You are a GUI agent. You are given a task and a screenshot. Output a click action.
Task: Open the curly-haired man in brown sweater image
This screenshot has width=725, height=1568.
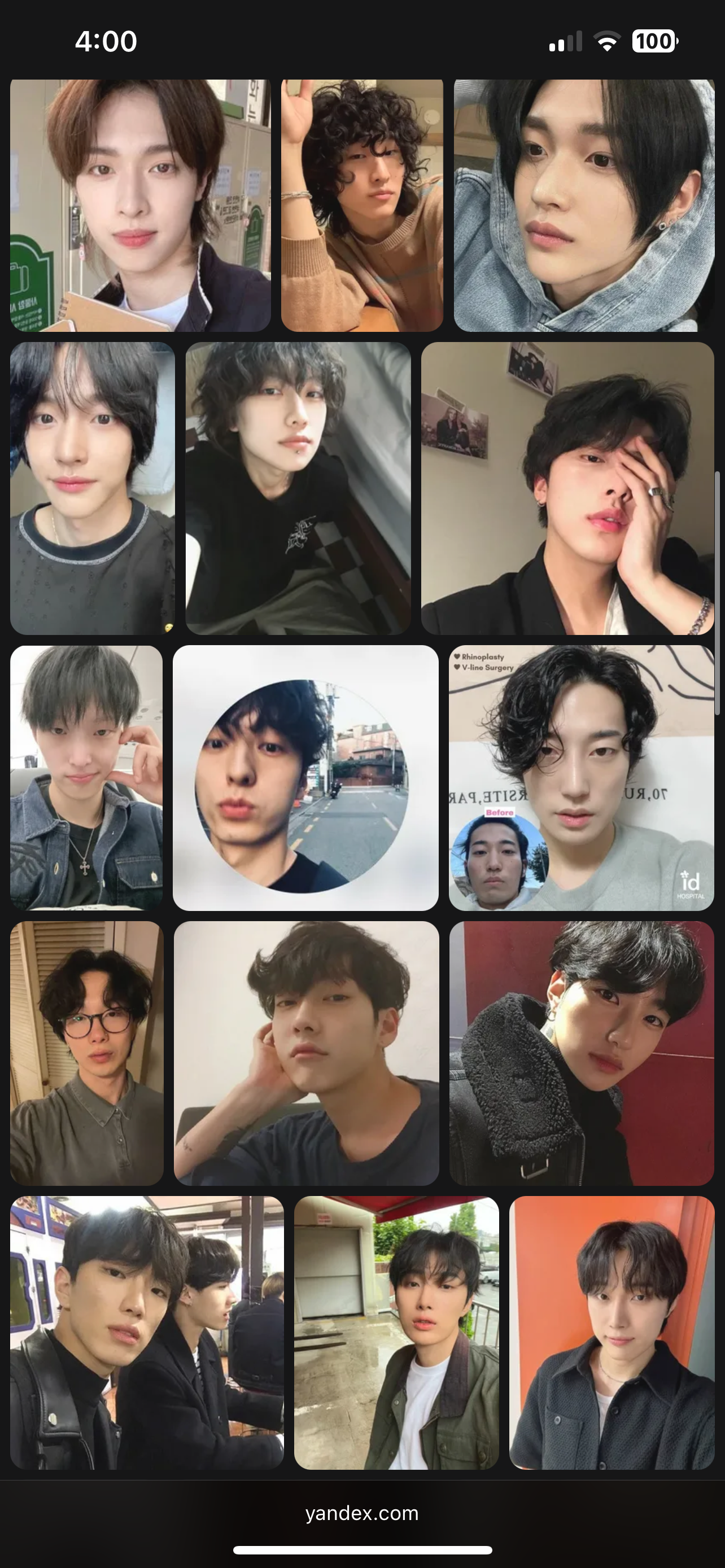point(361,206)
